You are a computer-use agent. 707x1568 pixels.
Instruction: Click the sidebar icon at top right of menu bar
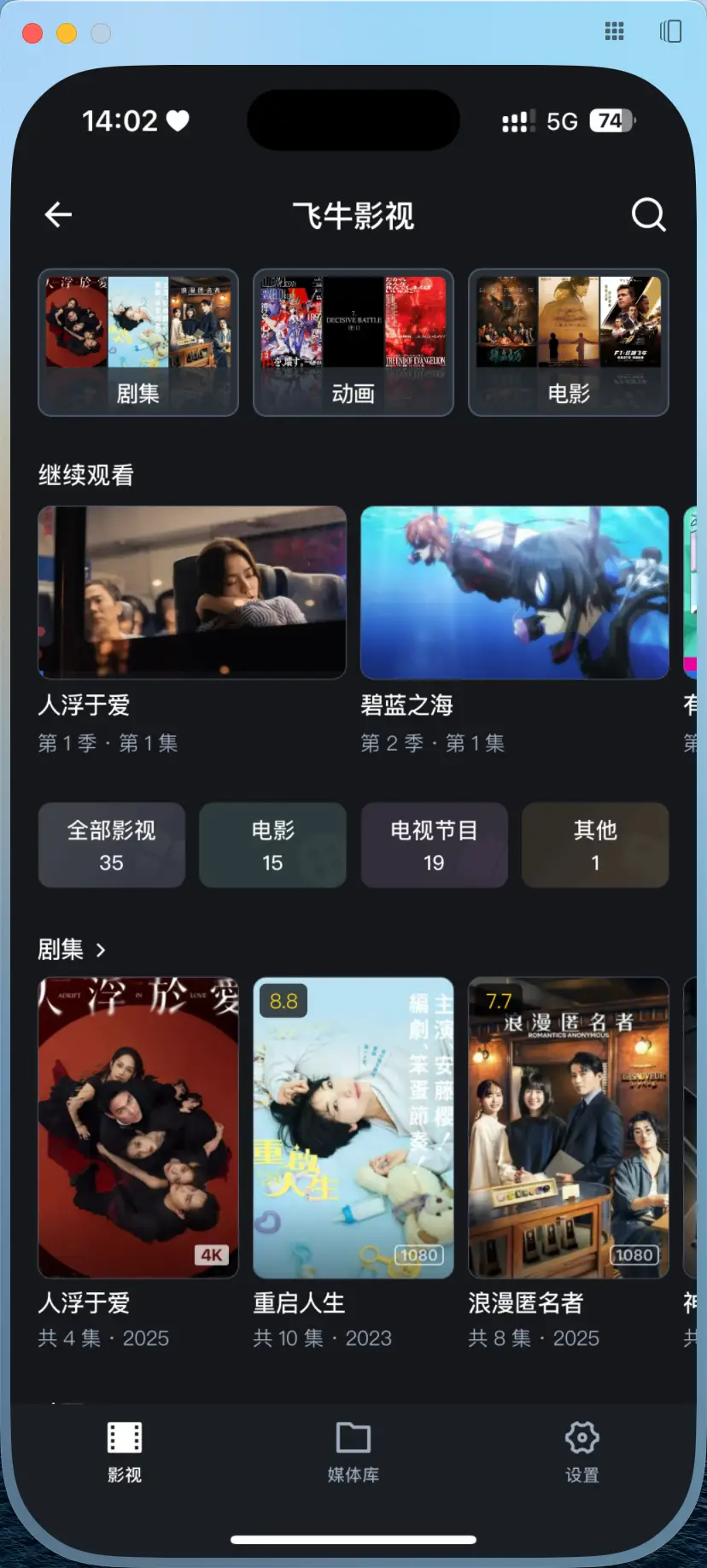[x=669, y=31]
